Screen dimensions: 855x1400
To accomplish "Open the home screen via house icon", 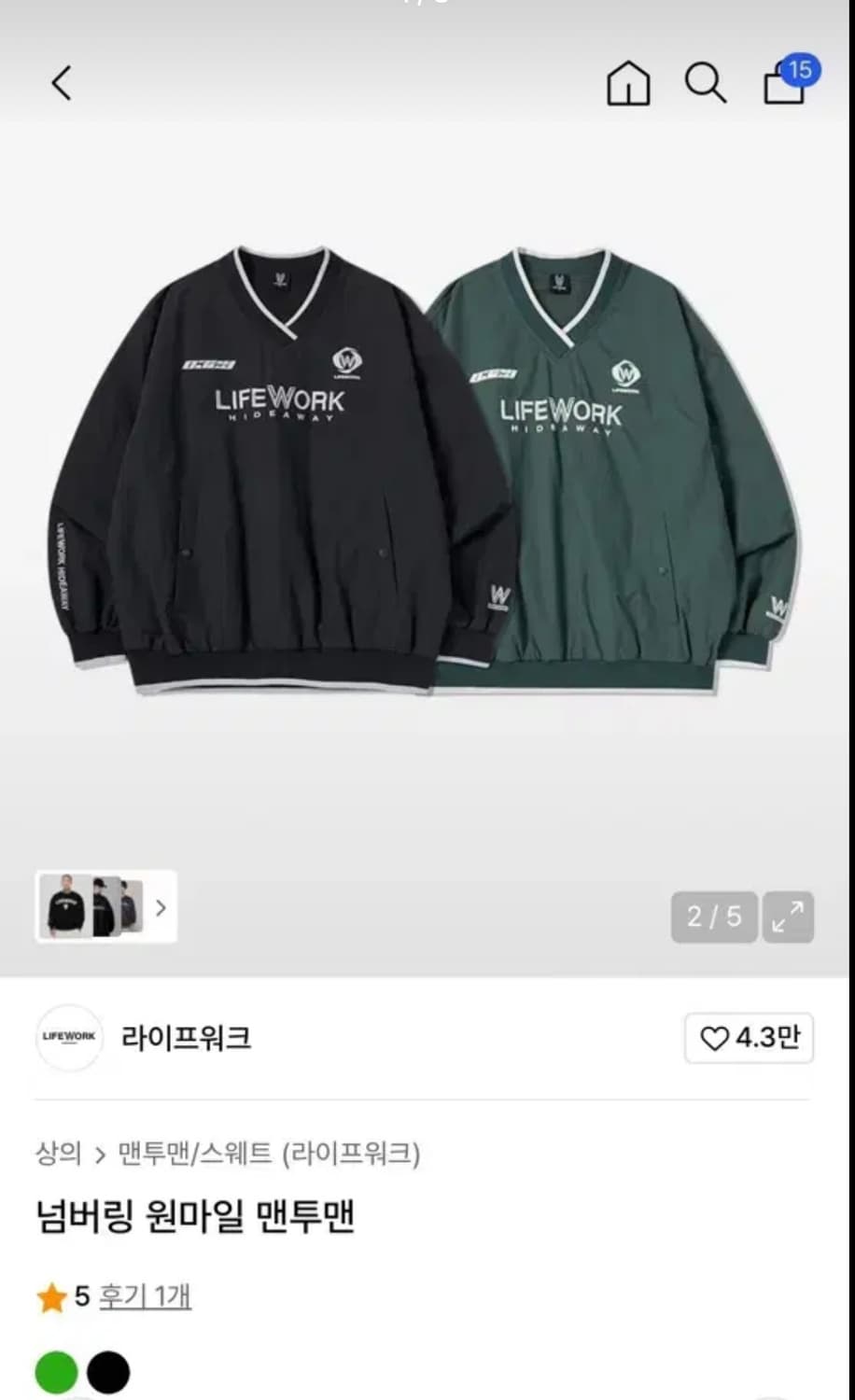I will (630, 85).
